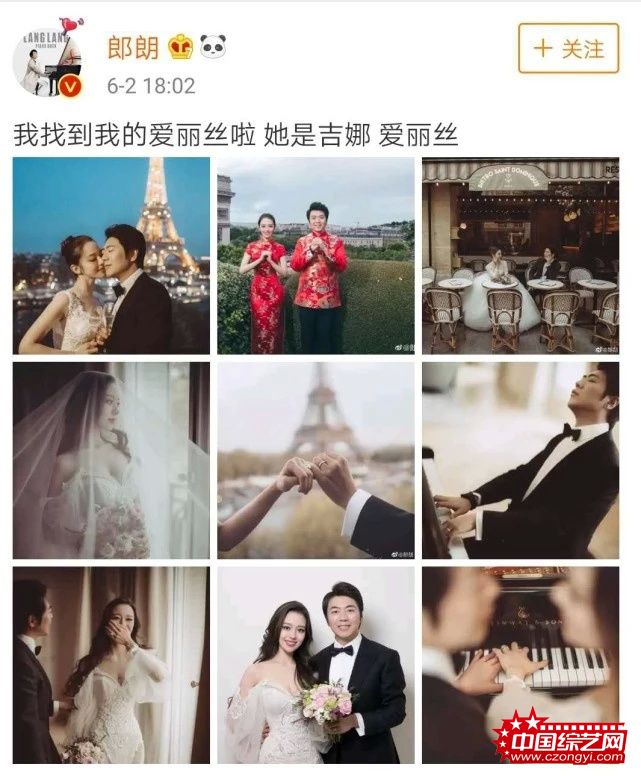This screenshot has width=641, height=776.
Task: Open the holding hands with ring photo
Action: pos(316,460)
